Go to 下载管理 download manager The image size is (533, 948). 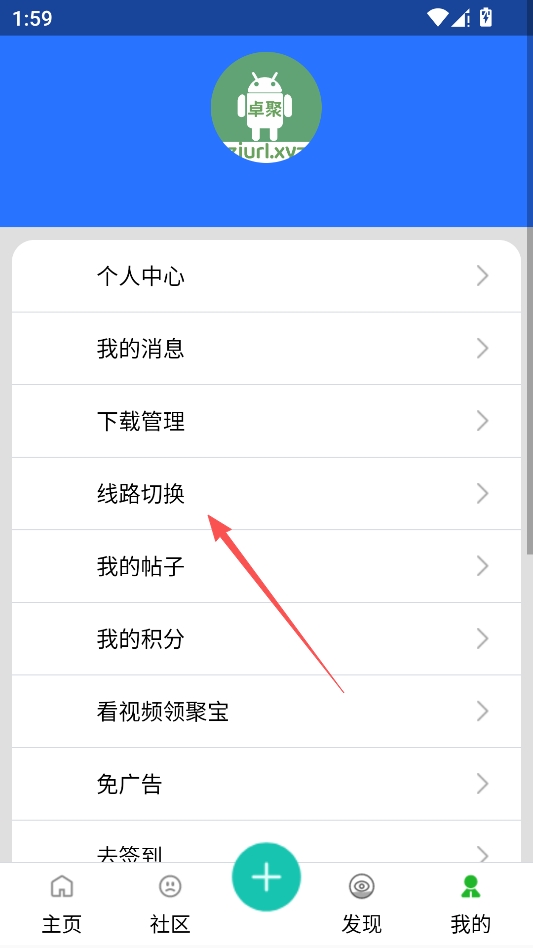[x=266, y=421]
